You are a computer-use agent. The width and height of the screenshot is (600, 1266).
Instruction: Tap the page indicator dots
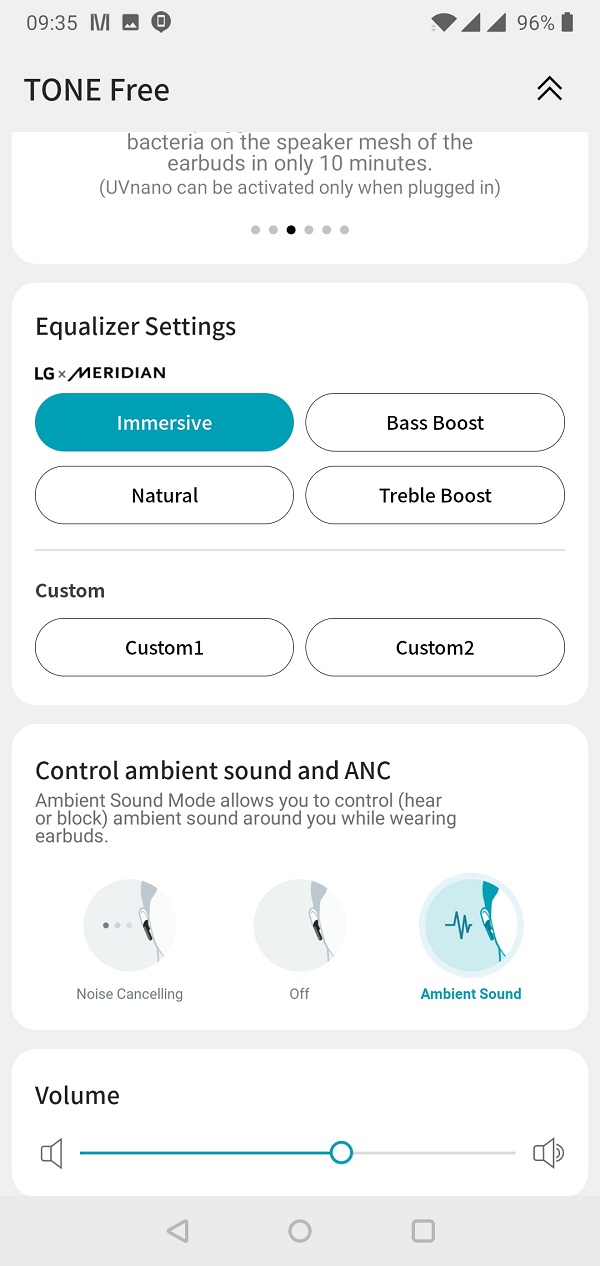tap(300, 230)
